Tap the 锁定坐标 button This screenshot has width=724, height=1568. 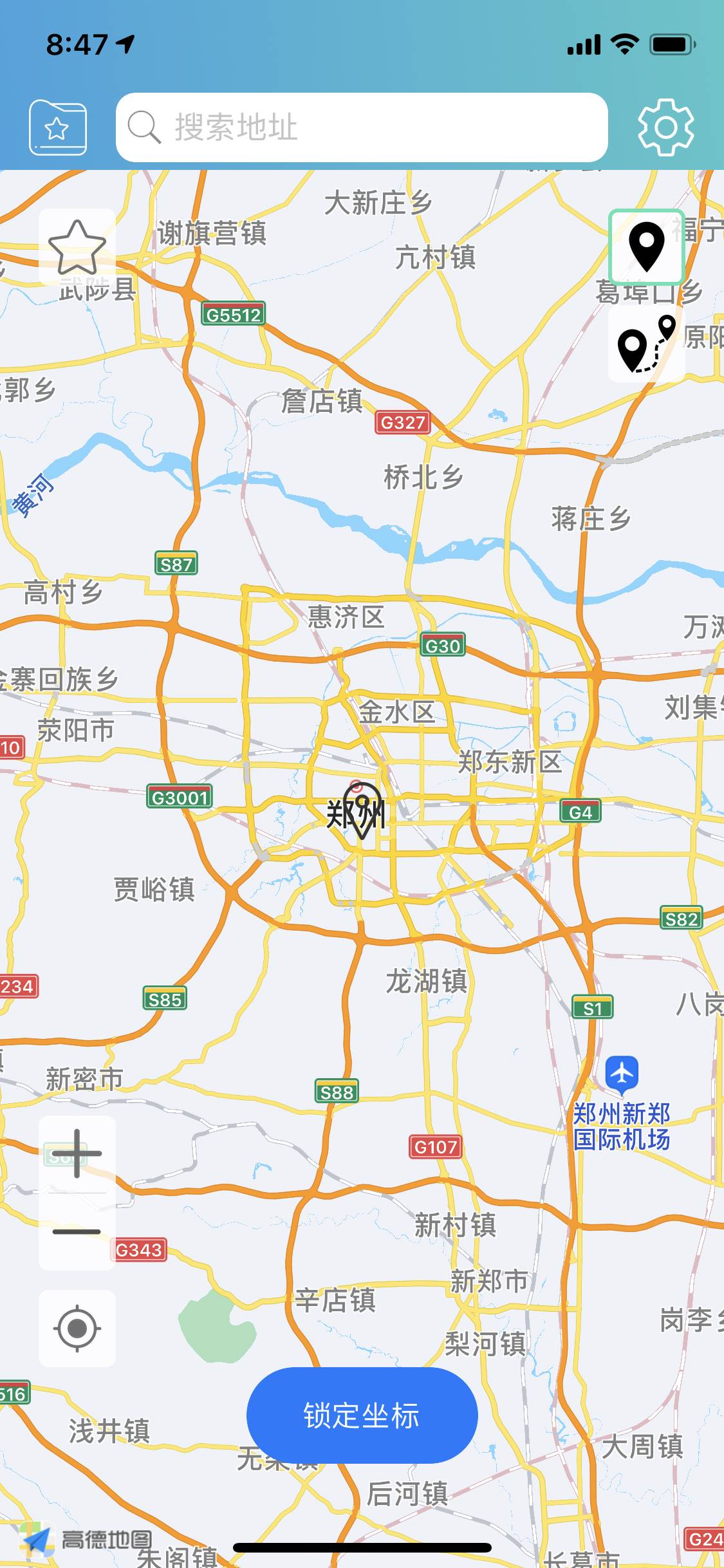point(362,1415)
